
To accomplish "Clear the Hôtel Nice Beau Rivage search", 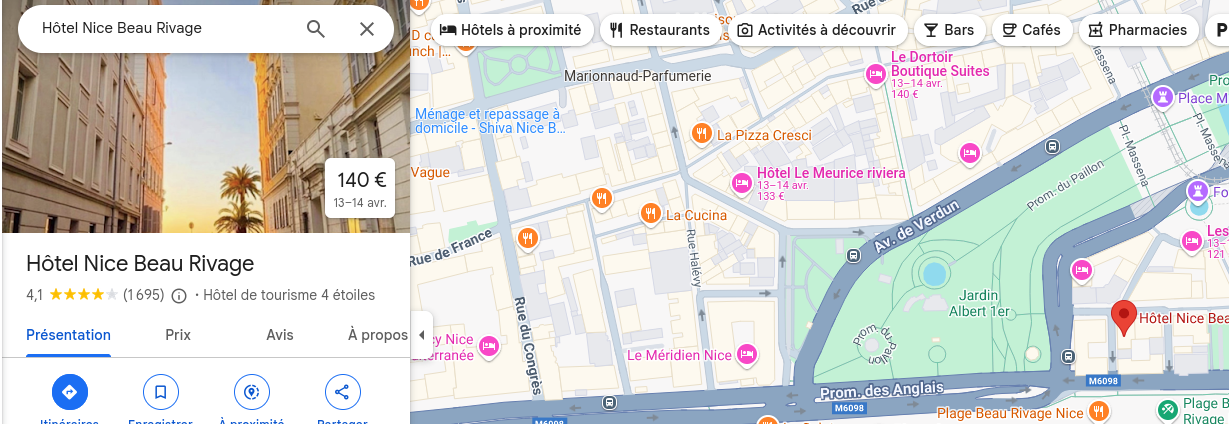I will click(367, 29).
